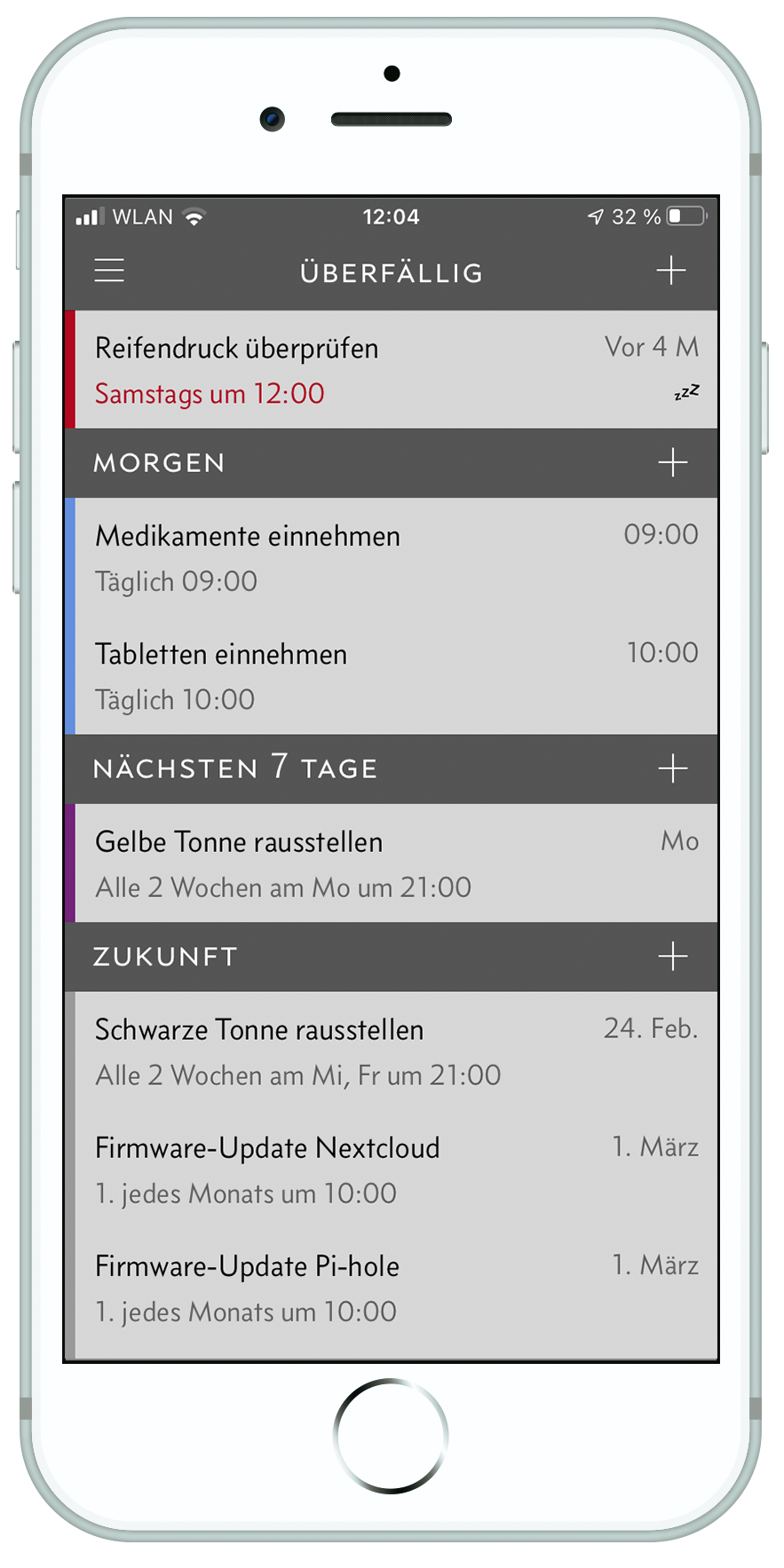Image resolution: width=784 pixels, height=1568 pixels.
Task: Open the Firmware-Update Pi-hole reminder
Action: pos(391,1288)
